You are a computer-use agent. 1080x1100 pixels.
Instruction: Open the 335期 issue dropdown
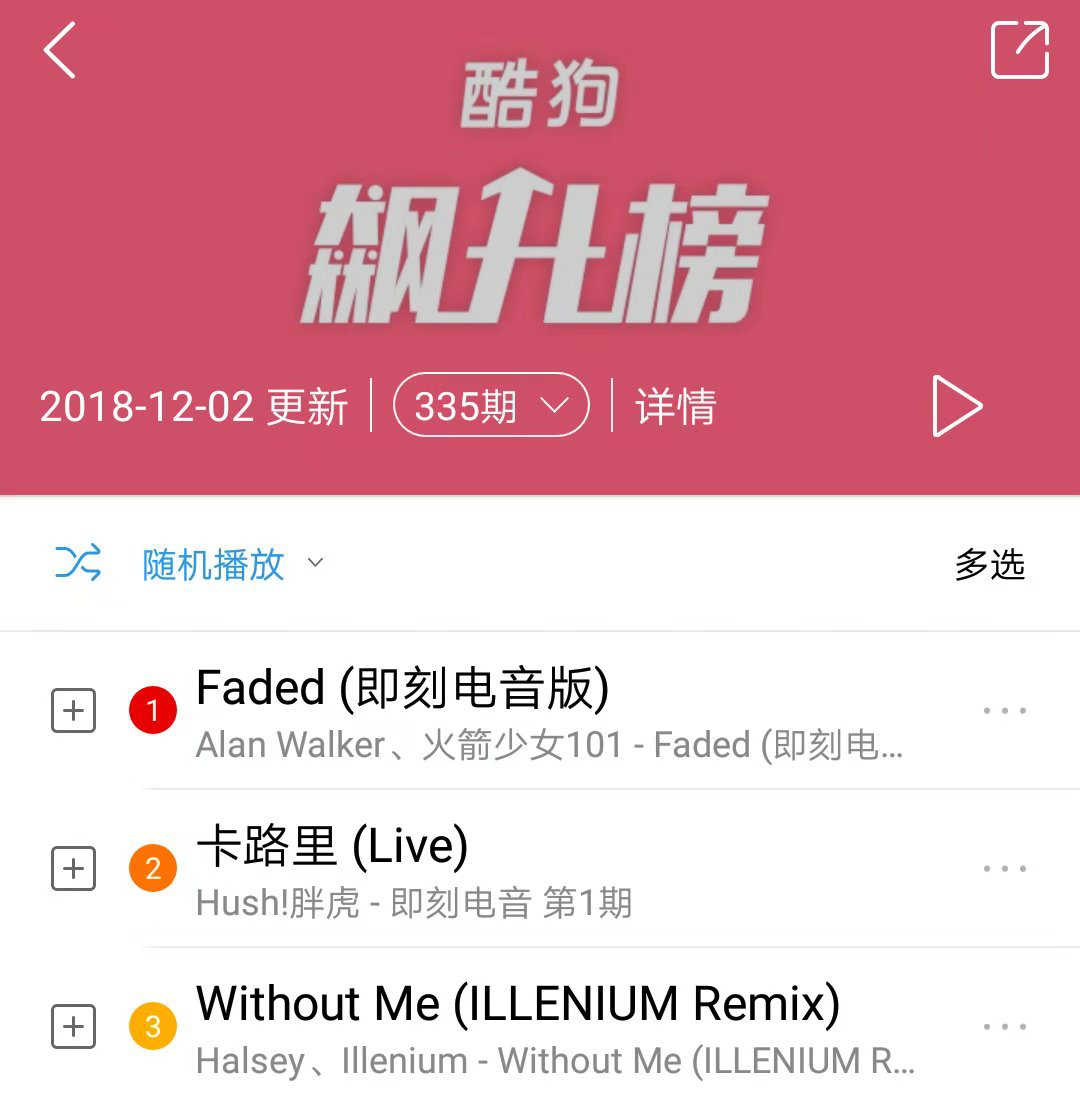[491, 405]
